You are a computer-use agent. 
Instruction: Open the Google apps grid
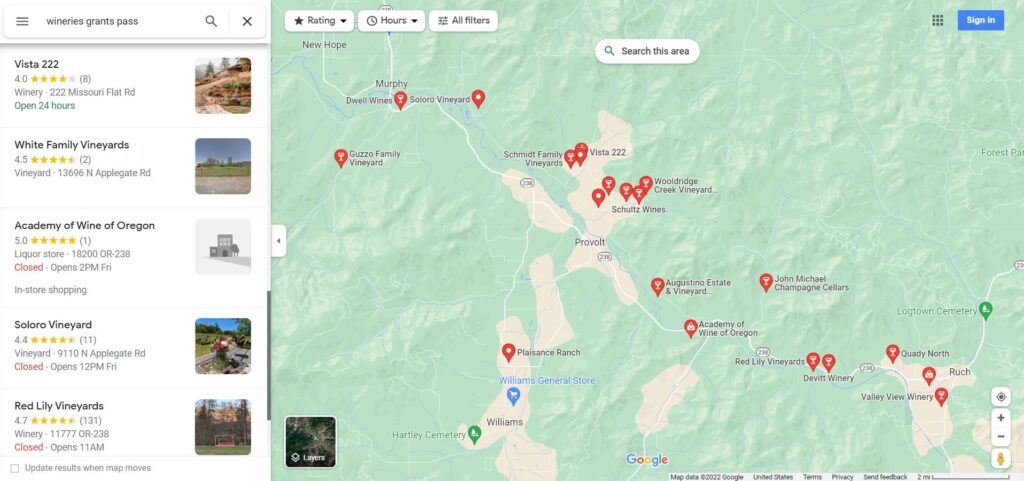(x=937, y=20)
